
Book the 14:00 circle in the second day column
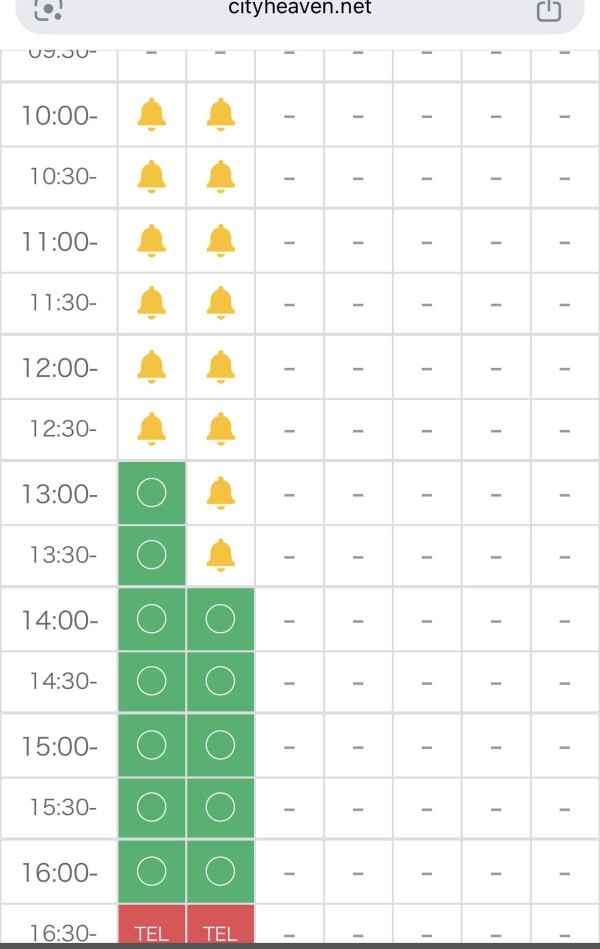pyautogui.click(x=220, y=619)
